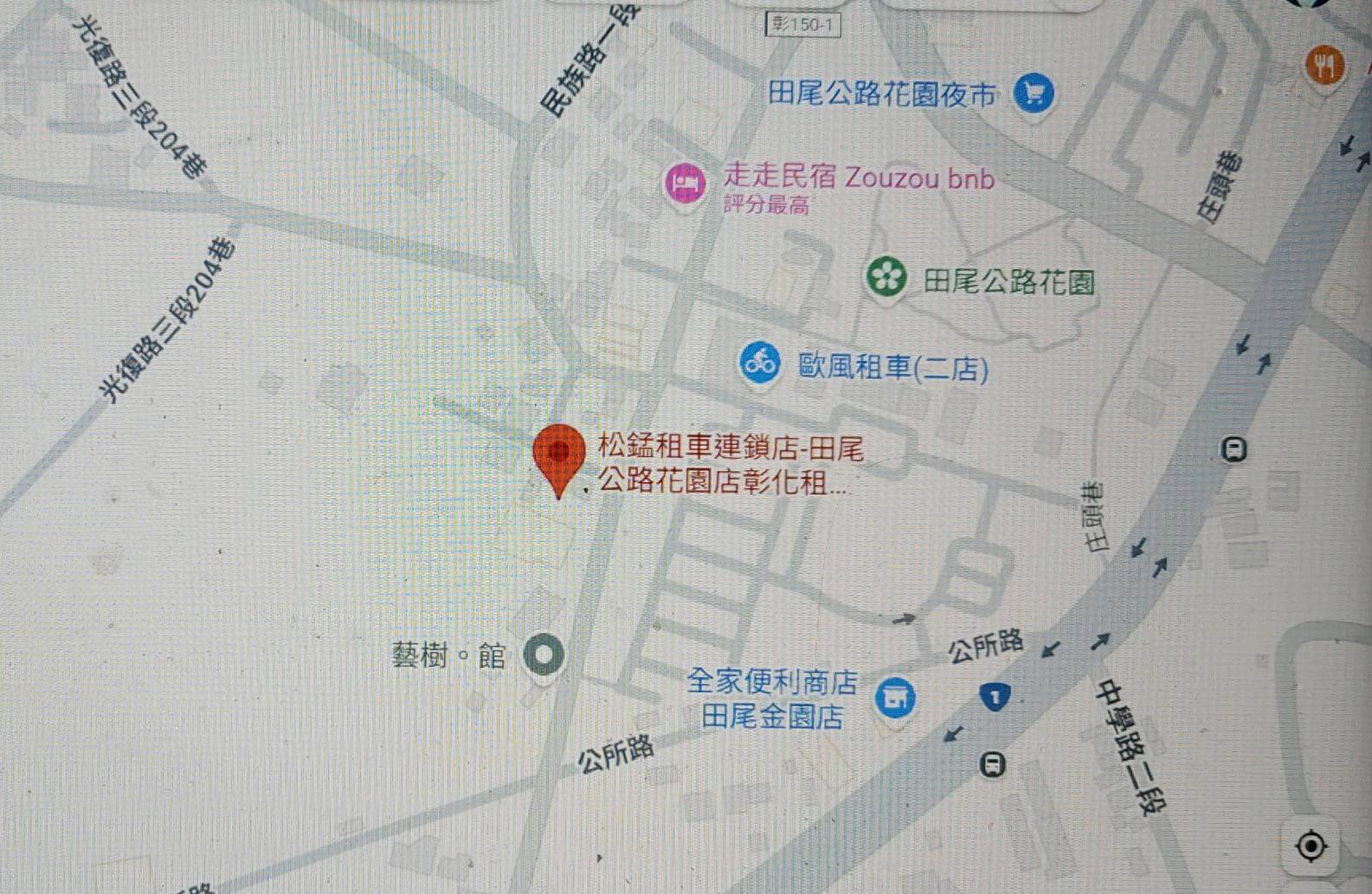Tap the orange restaurant marker
Screen dimensions: 1372x894
[x=1324, y=65]
